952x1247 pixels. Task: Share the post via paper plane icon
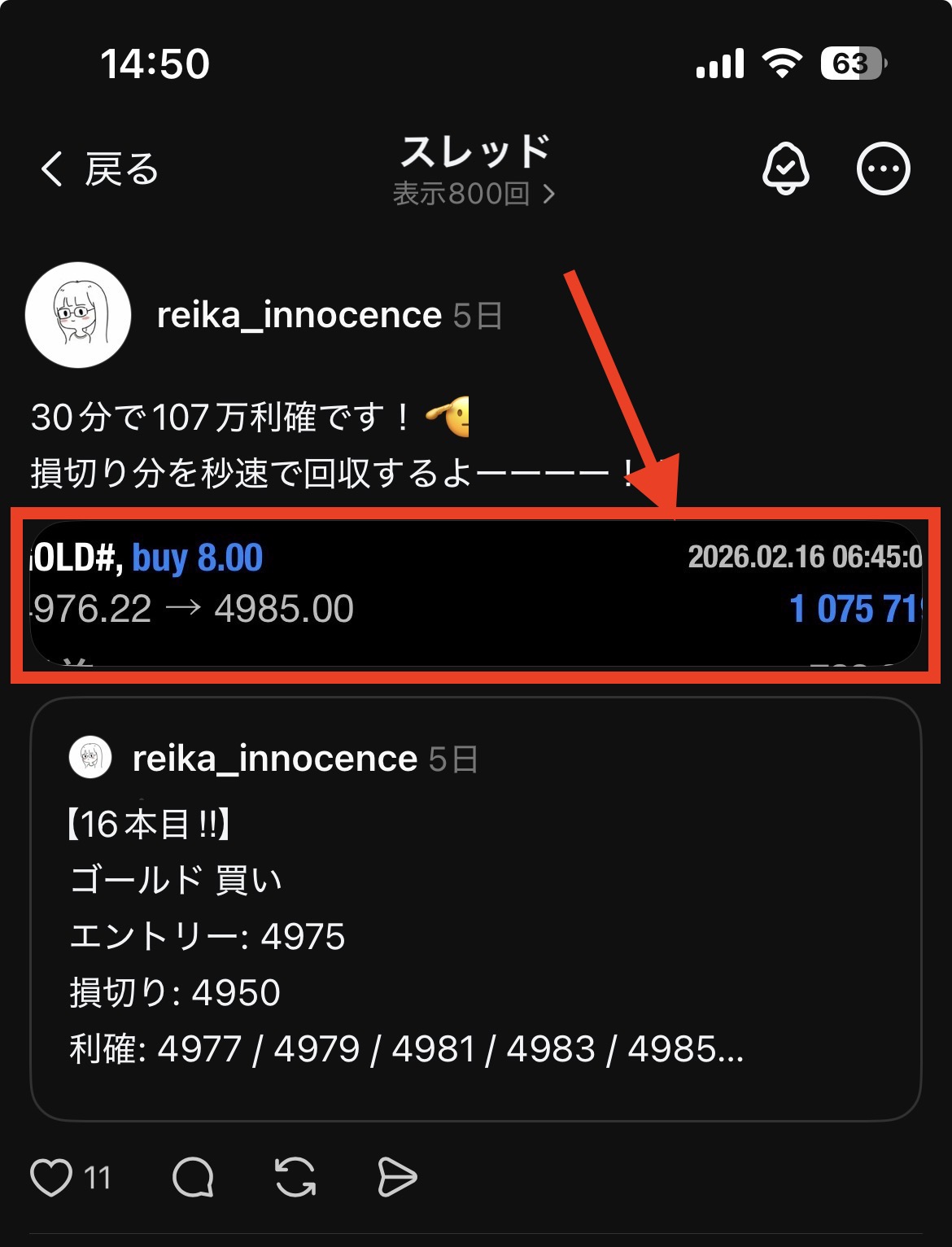pos(397,1177)
